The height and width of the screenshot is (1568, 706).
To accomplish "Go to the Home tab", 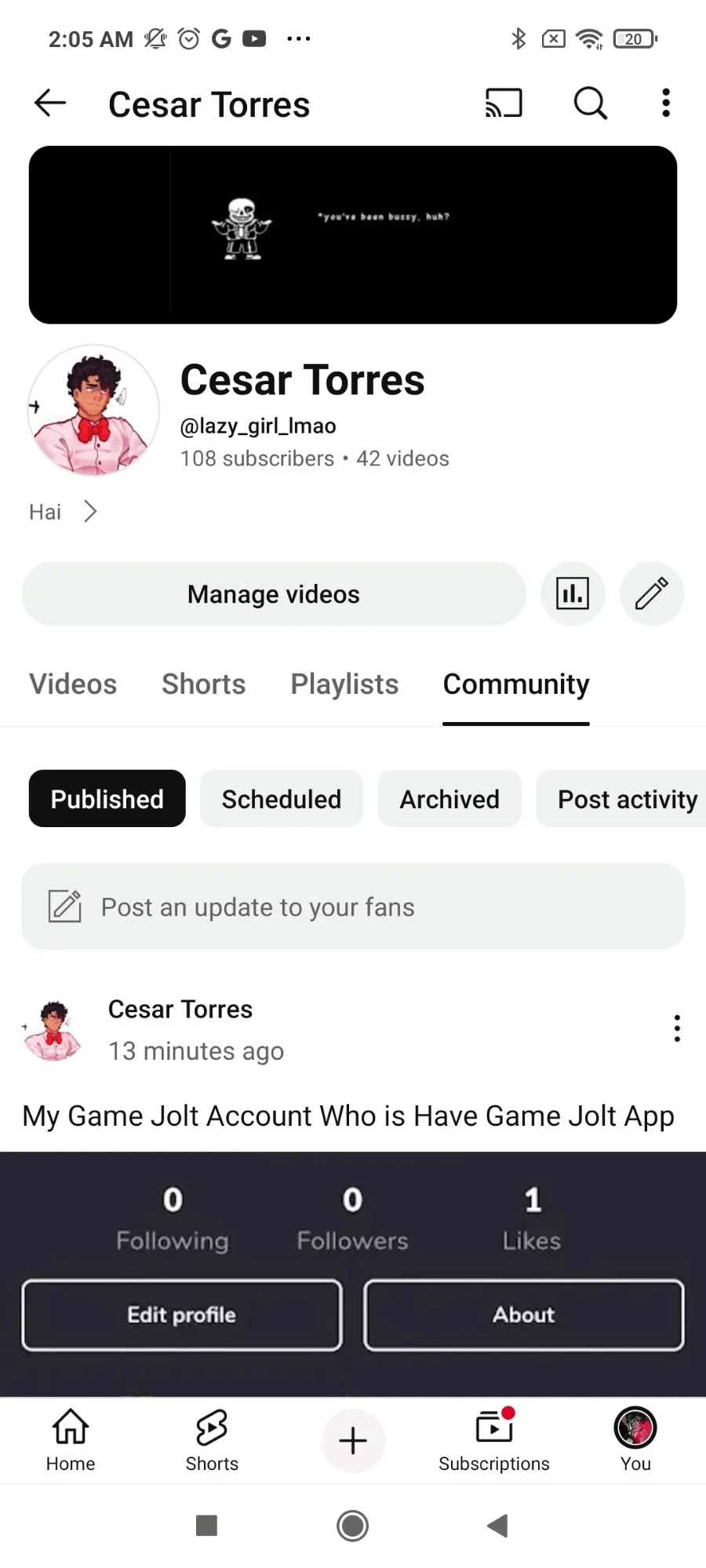I will (71, 1440).
